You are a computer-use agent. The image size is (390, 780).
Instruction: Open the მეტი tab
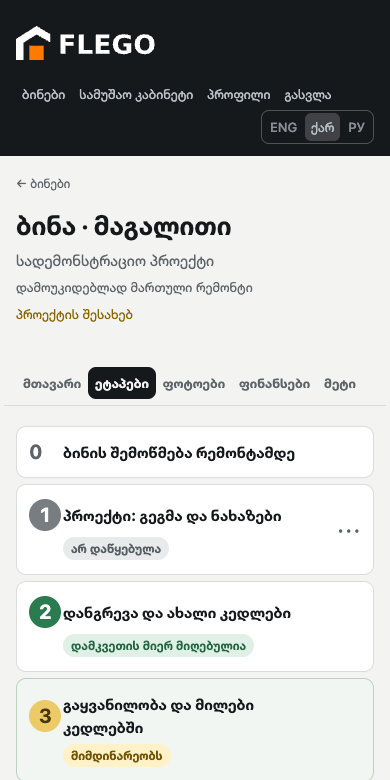point(340,384)
